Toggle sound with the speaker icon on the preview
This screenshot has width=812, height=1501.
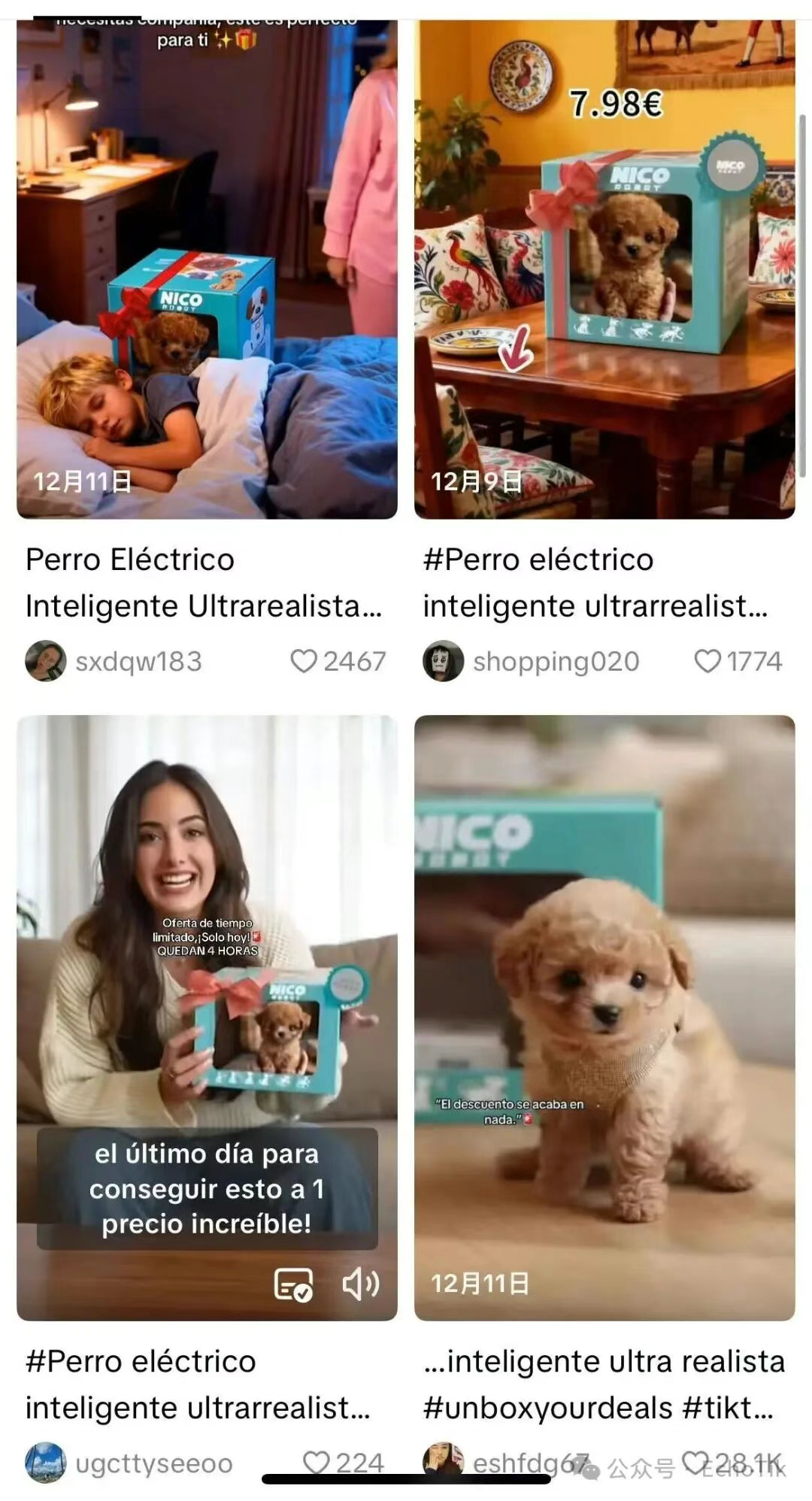coord(361,1284)
